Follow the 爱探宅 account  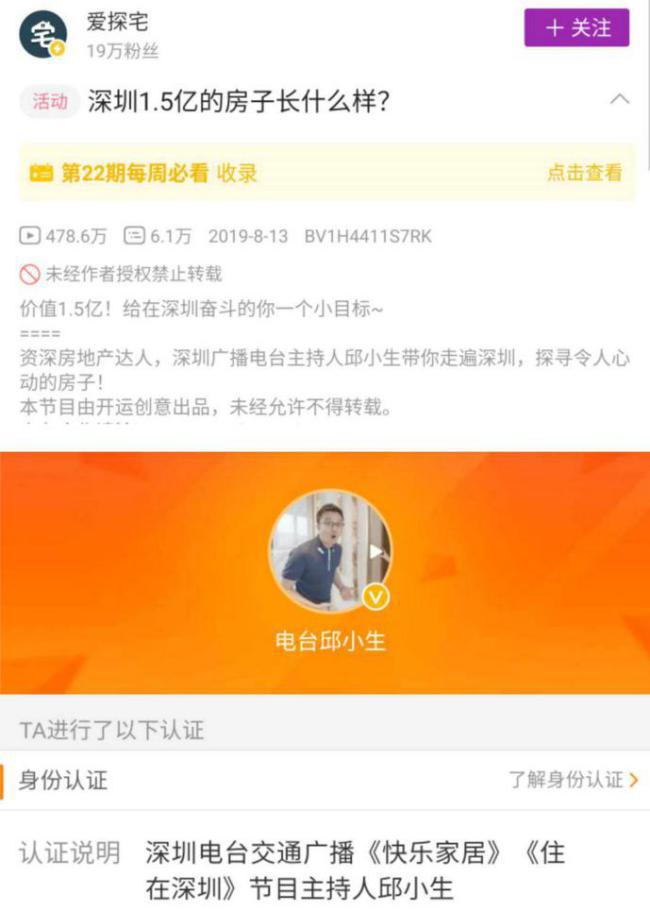577,28
